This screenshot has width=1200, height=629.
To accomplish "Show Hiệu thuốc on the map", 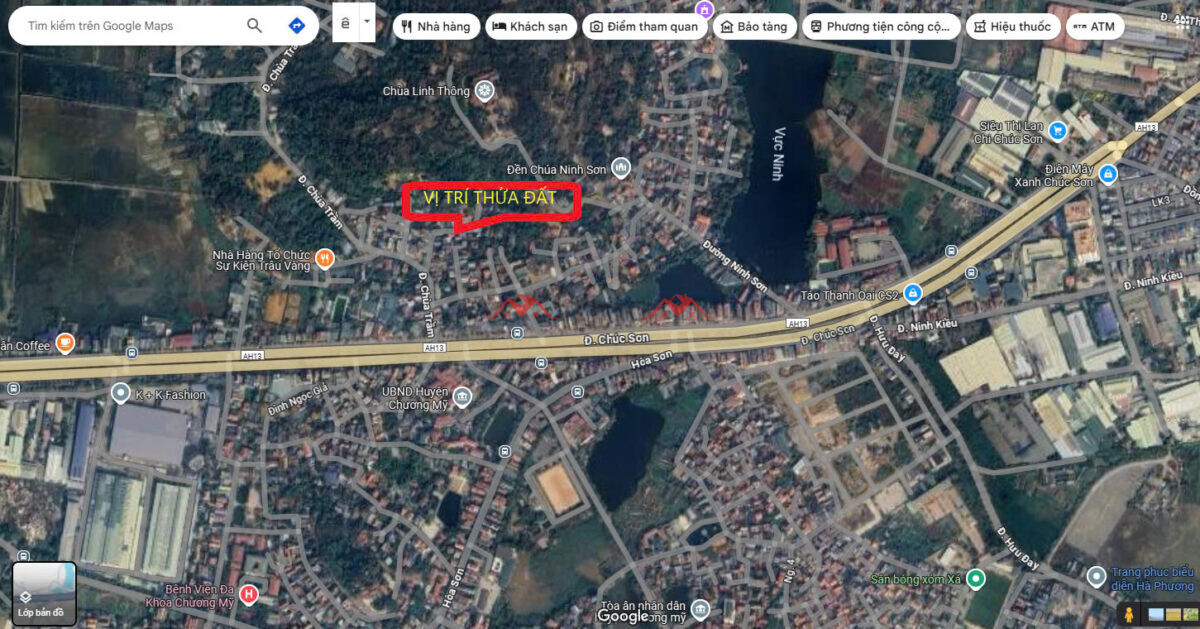I will point(1013,27).
